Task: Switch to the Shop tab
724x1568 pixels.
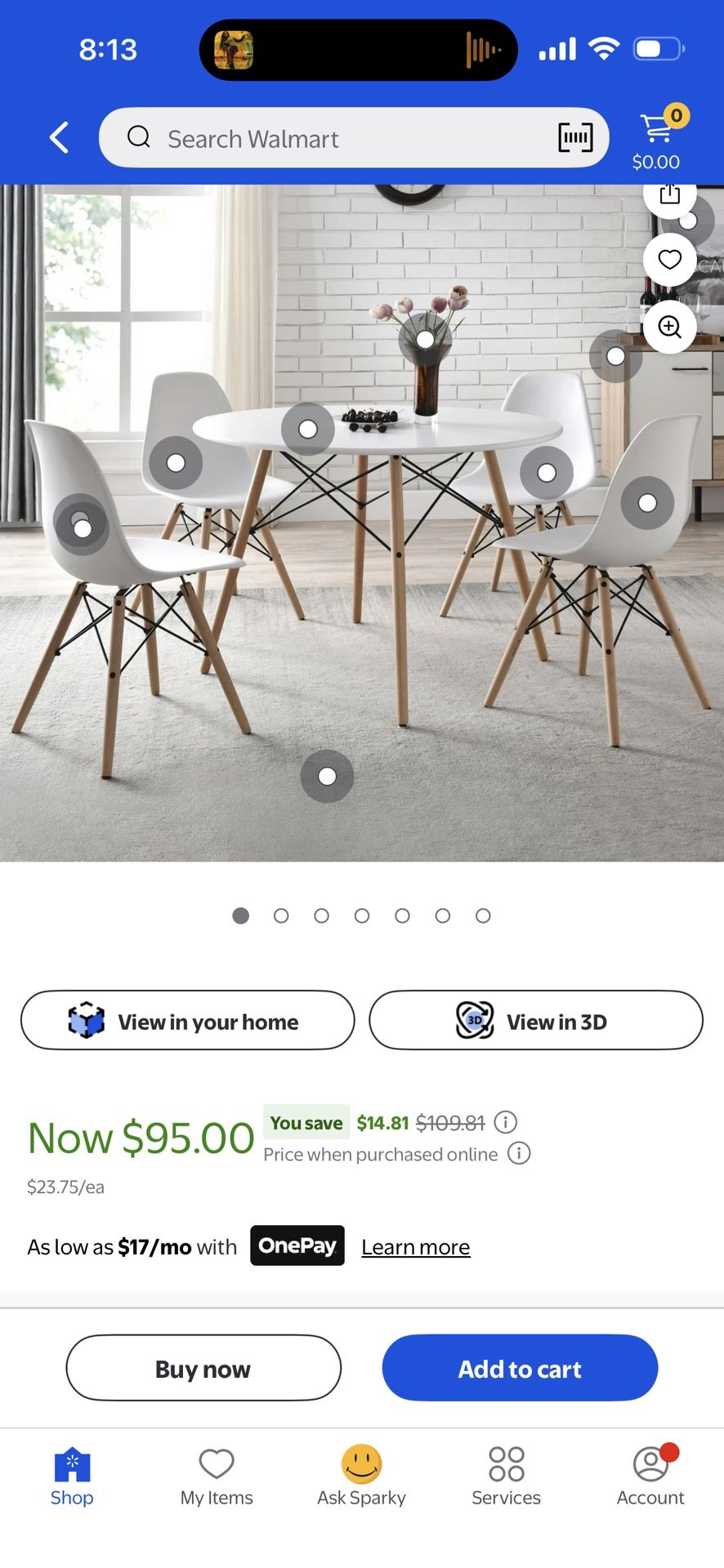Action: 72,1476
